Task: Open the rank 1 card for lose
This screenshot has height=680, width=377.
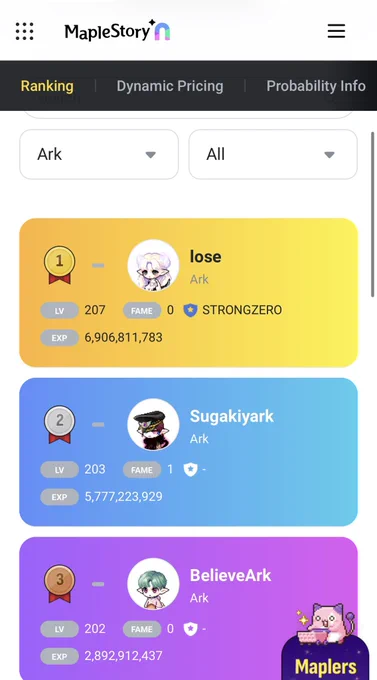Action: 189,293
